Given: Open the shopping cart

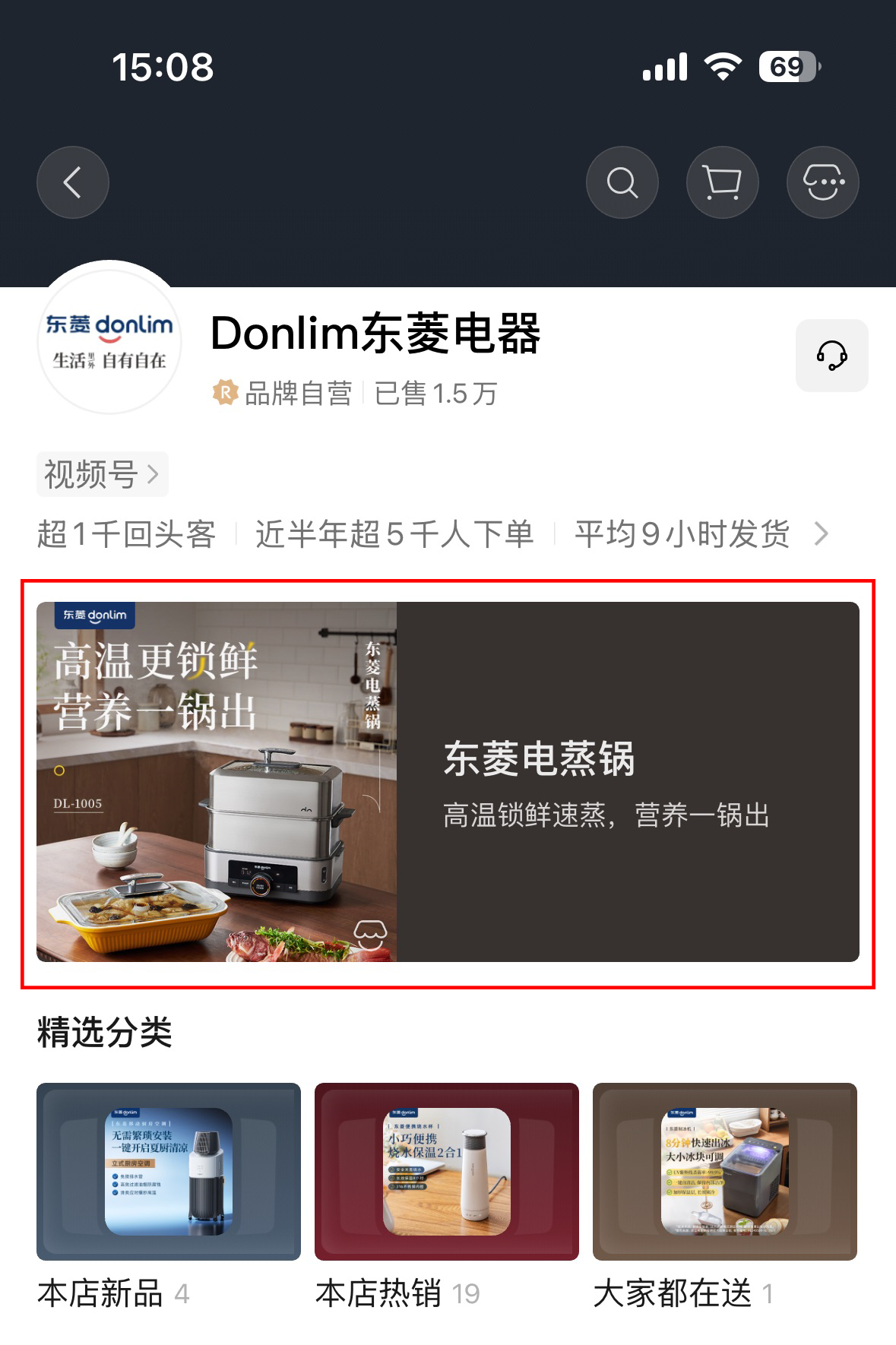Looking at the screenshot, I should click(x=722, y=182).
